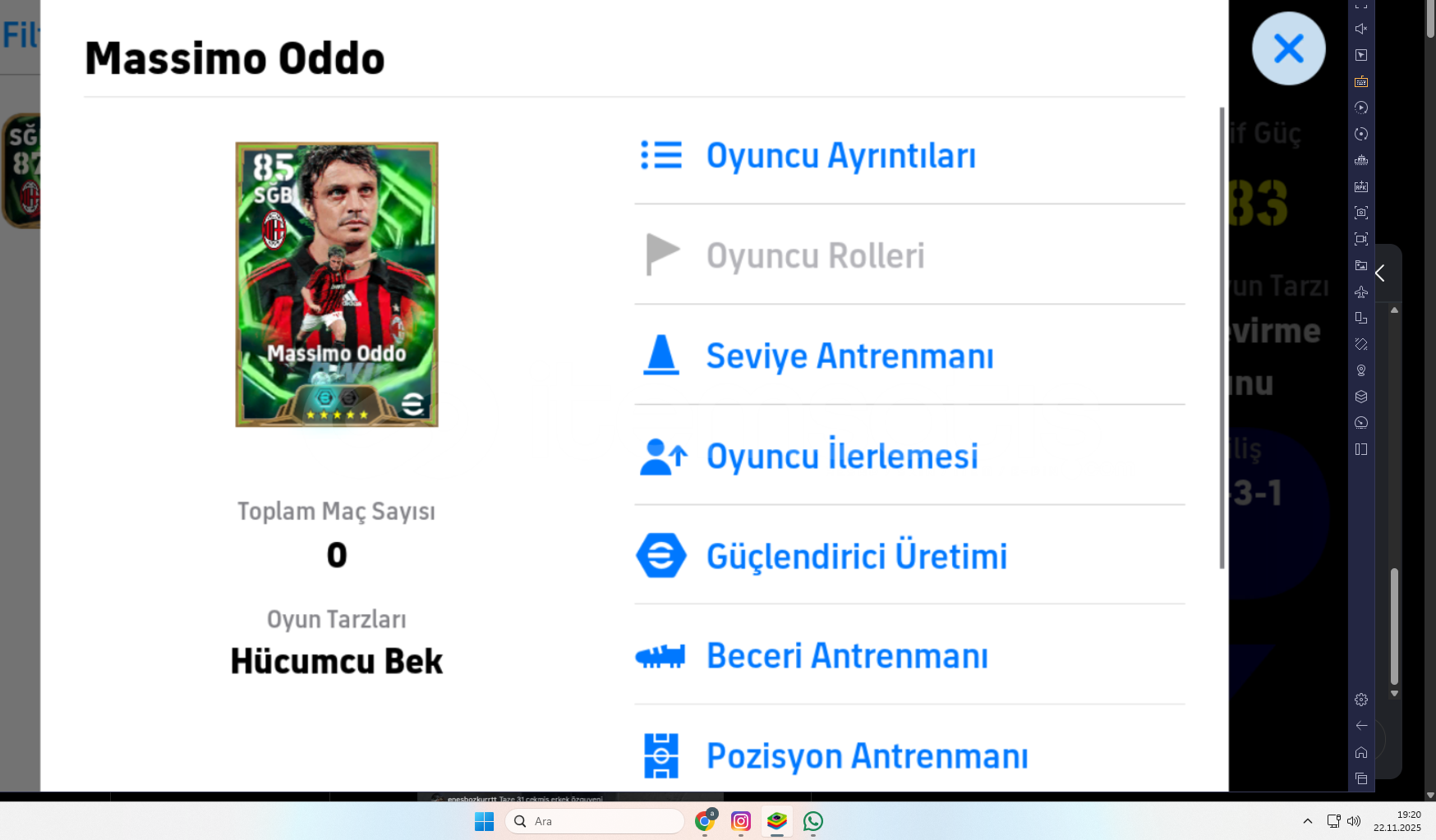Mute emulator volume icon
This screenshot has height=840, width=1436.
pos(1361,29)
